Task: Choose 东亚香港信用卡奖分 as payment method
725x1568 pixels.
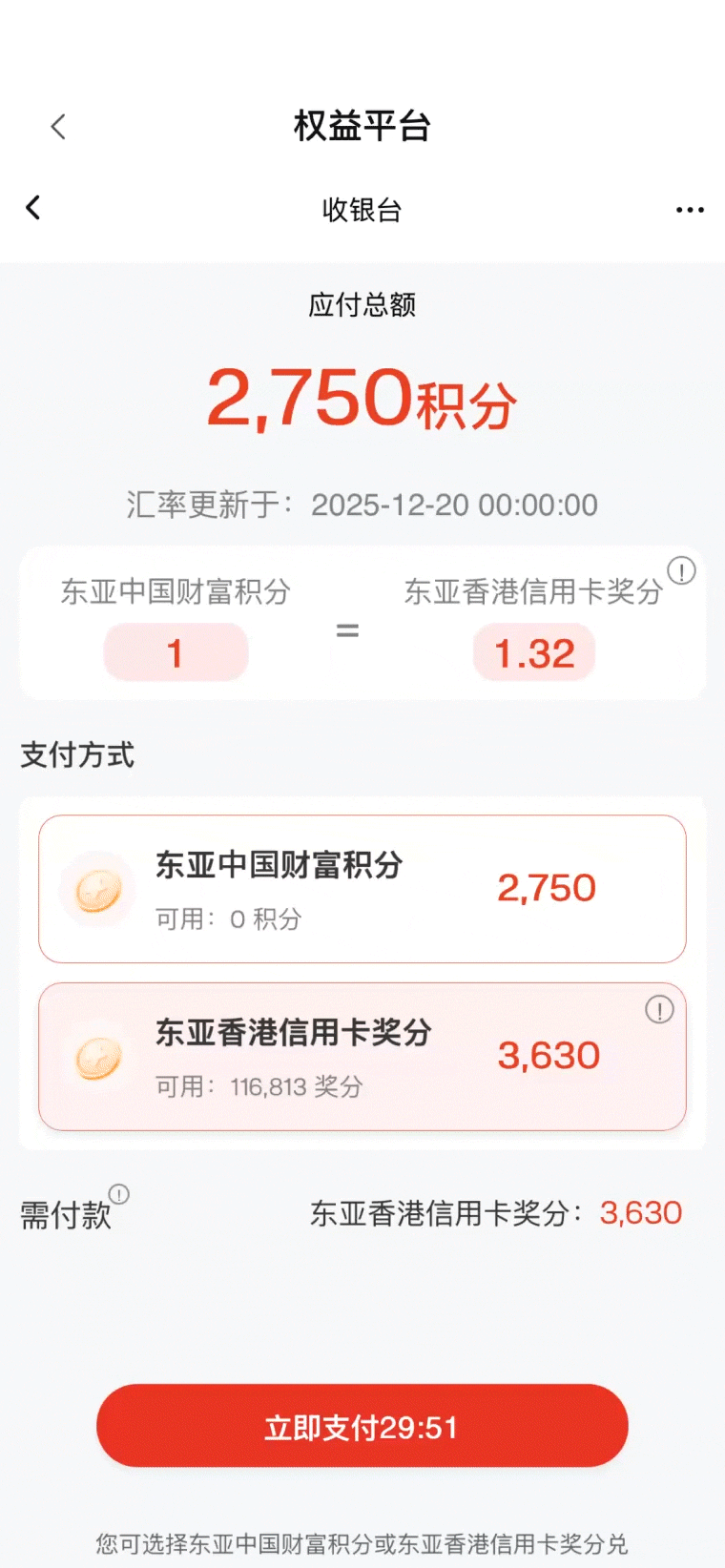Action: (x=362, y=1057)
